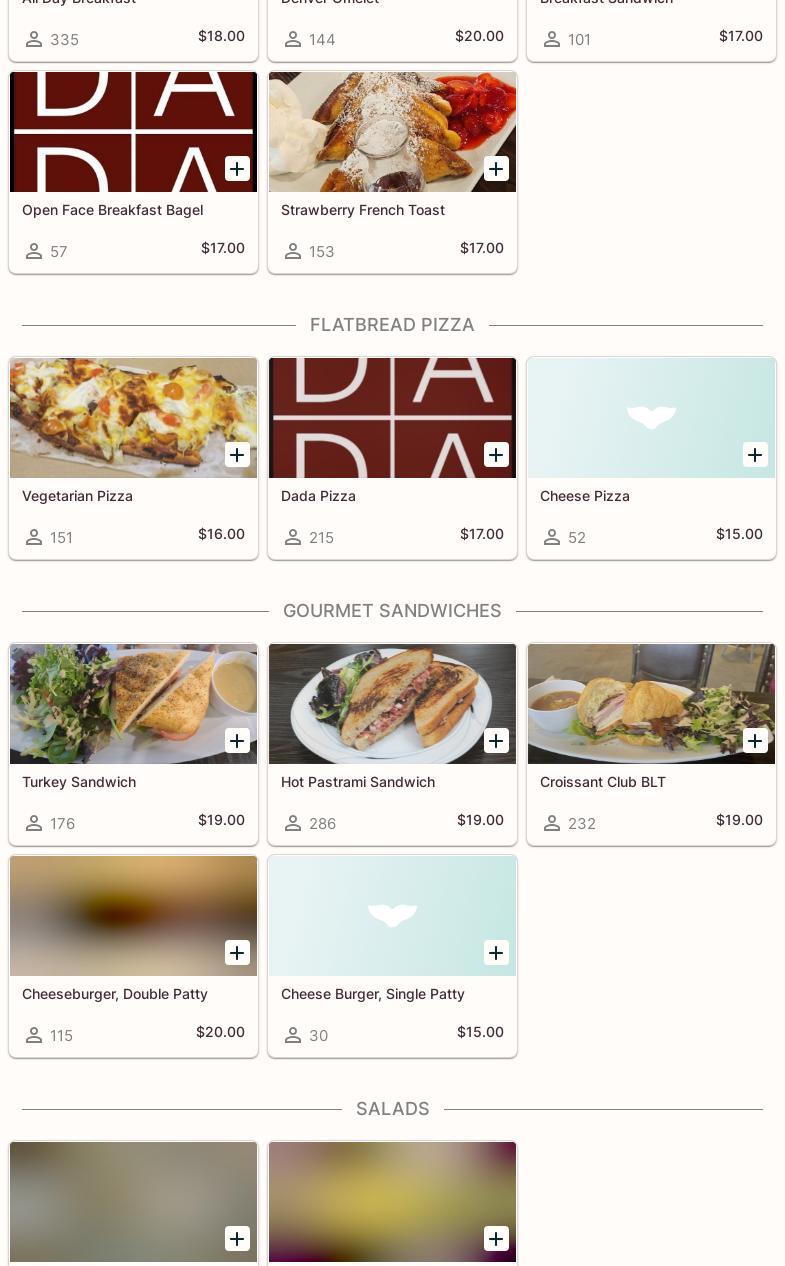
Task: Add Strawberry French Toast to order
Action: (496, 169)
